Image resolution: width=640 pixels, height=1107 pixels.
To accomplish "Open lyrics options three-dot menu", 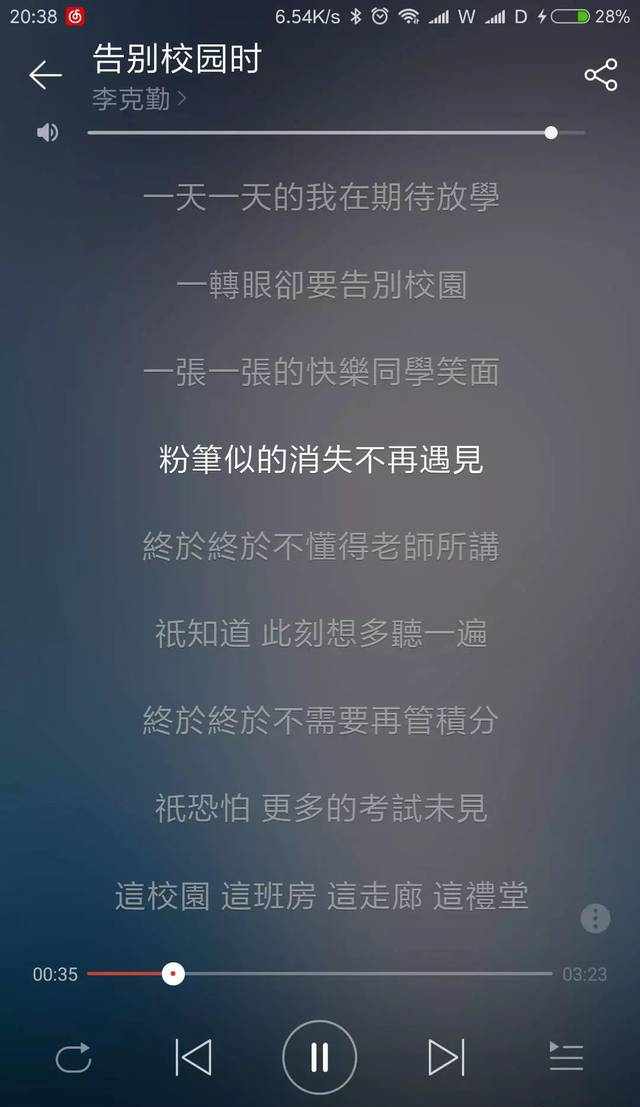I will [x=595, y=919].
